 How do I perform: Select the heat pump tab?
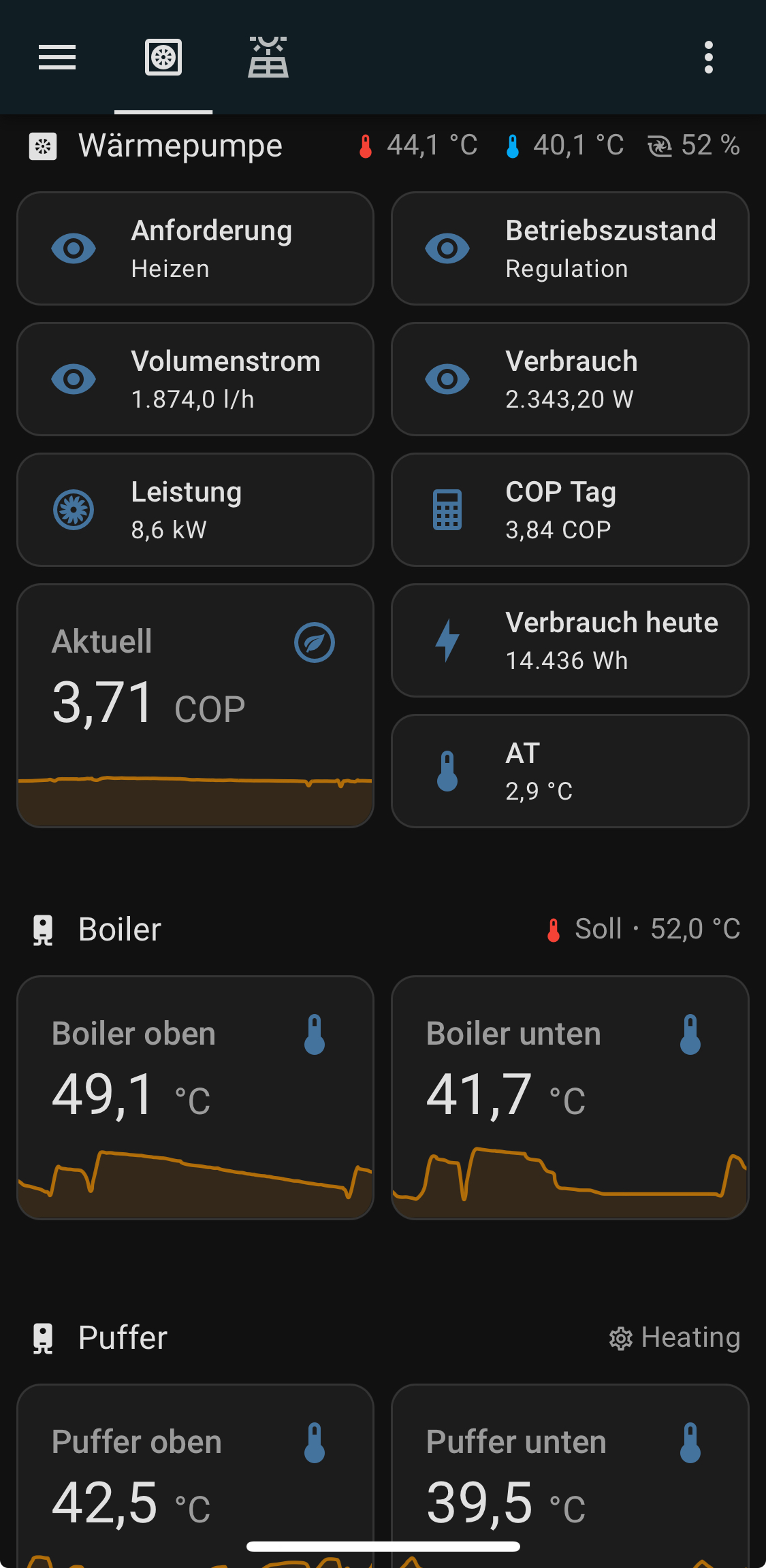click(x=163, y=57)
